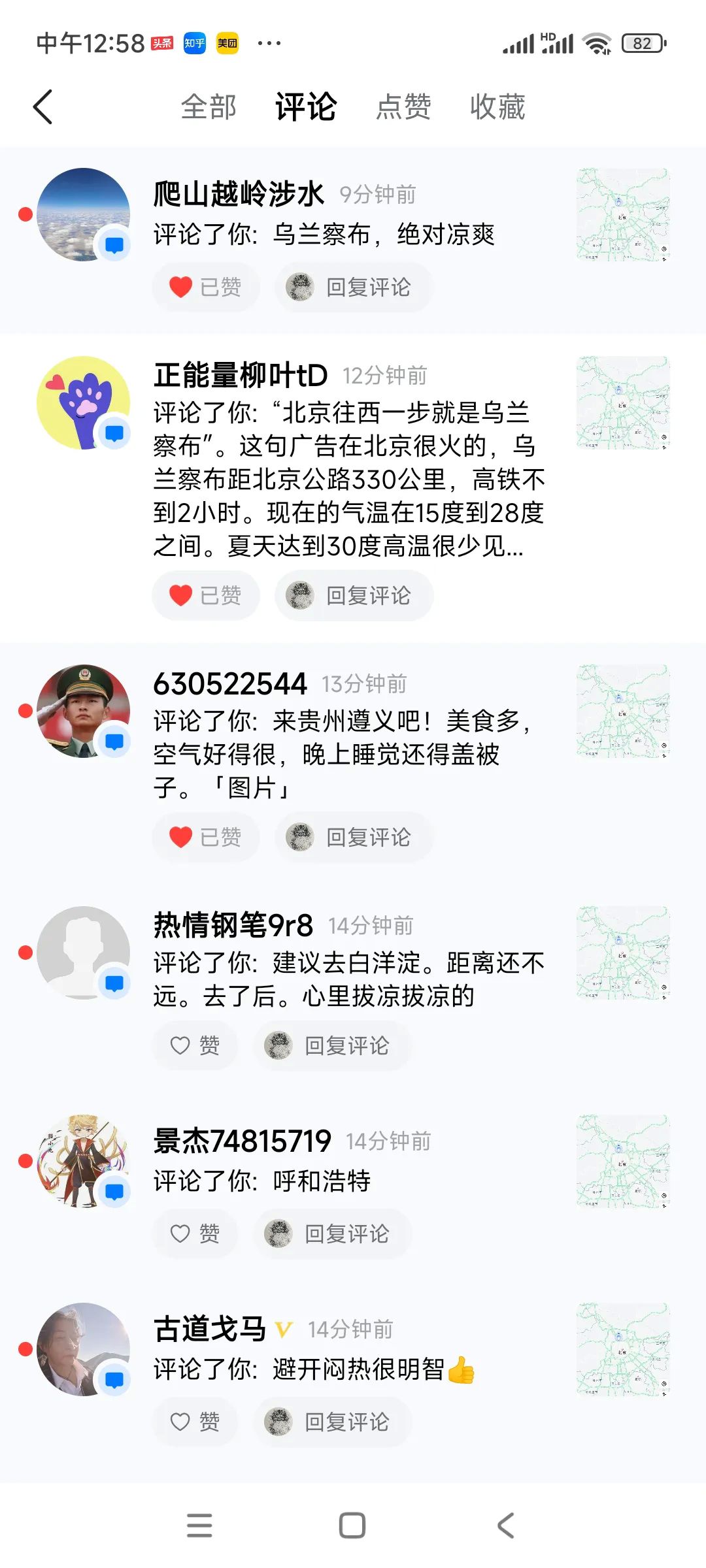Image resolution: width=706 pixels, height=1568 pixels.
Task: Reply to the comment from 景杰74815719
Action: (x=333, y=1233)
